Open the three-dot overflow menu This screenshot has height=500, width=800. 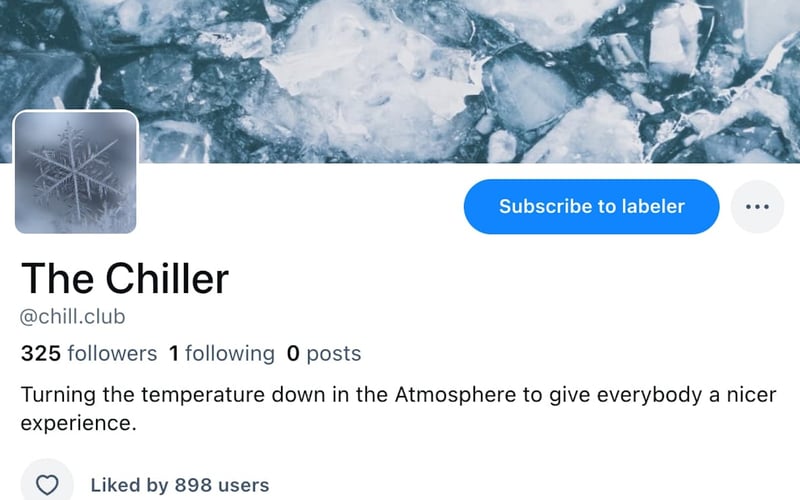(757, 207)
